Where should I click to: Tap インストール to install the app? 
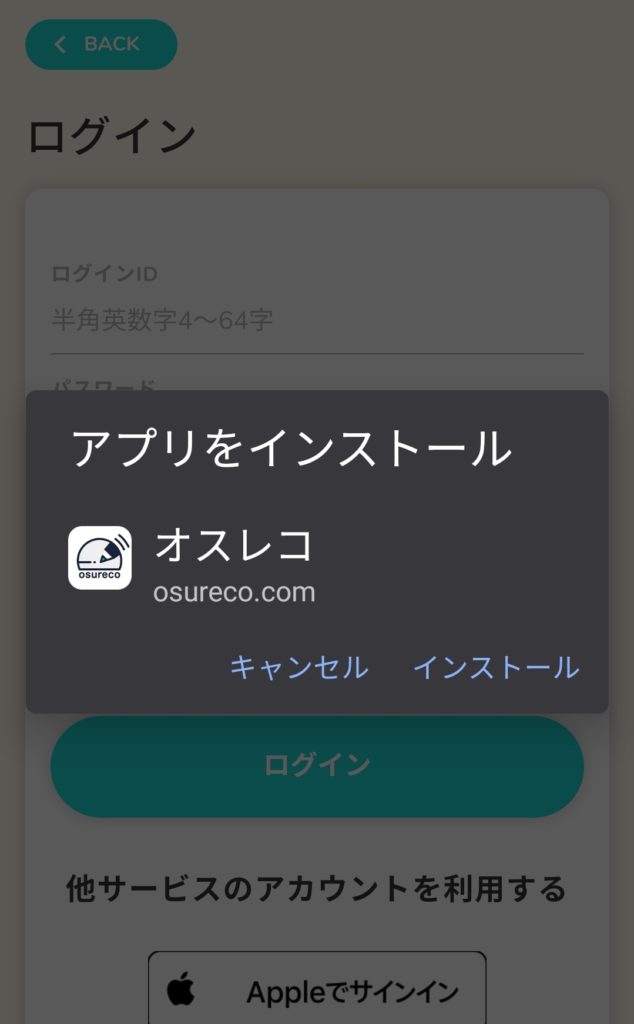coord(496,667)
